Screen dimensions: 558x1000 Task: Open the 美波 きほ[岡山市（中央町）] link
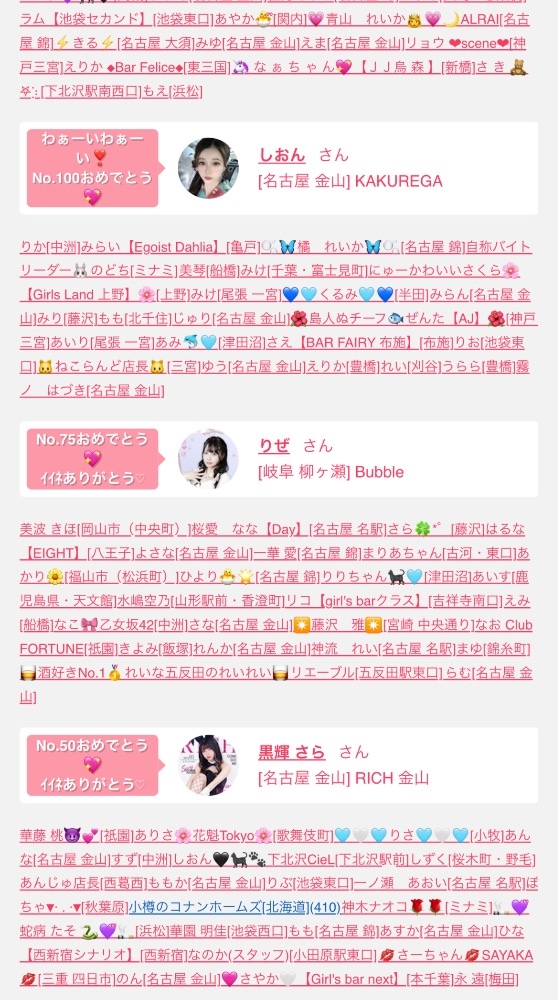coord(106,529)
